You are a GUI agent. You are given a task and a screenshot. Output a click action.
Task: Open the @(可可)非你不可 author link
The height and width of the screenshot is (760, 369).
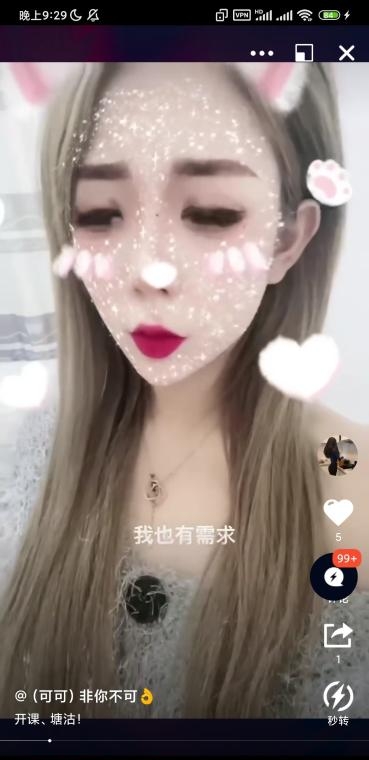[x=84, y=697]
